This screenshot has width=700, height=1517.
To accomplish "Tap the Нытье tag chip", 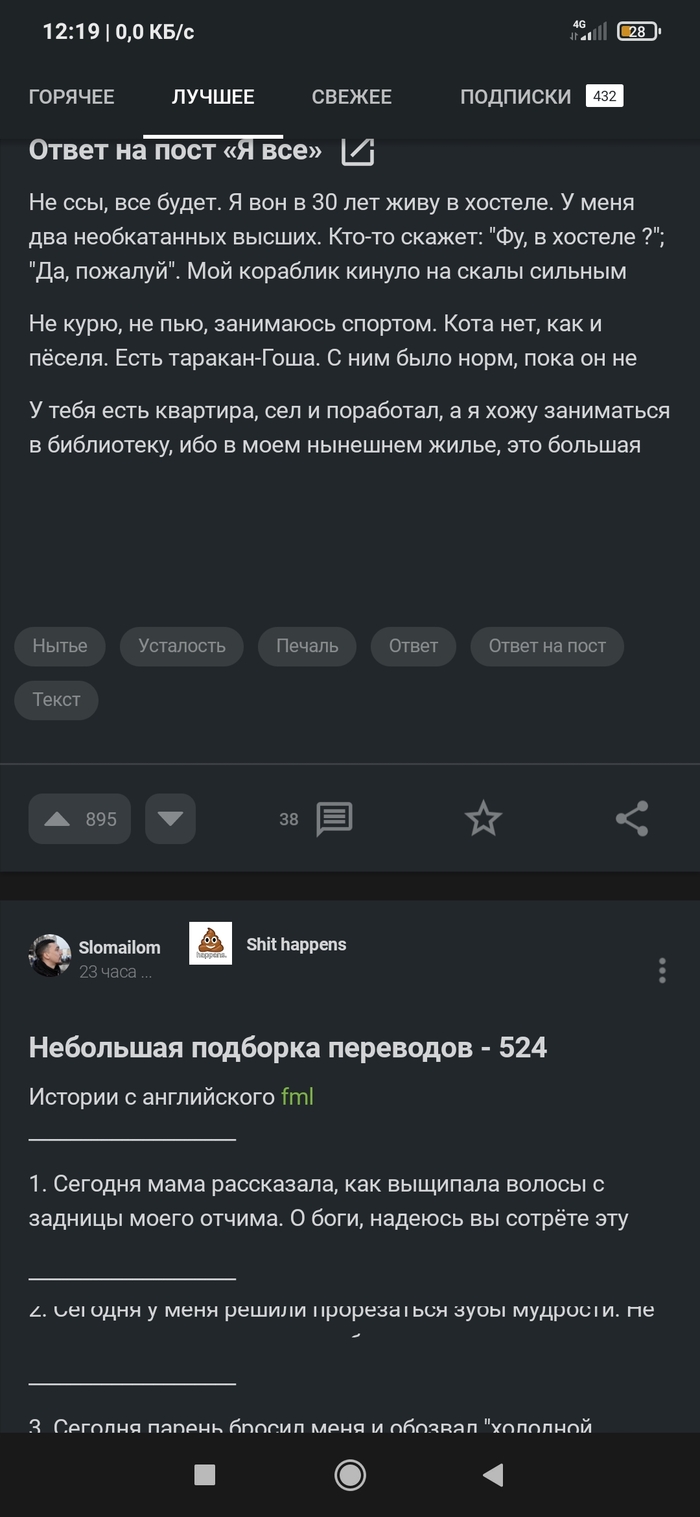I will (60, 646).
